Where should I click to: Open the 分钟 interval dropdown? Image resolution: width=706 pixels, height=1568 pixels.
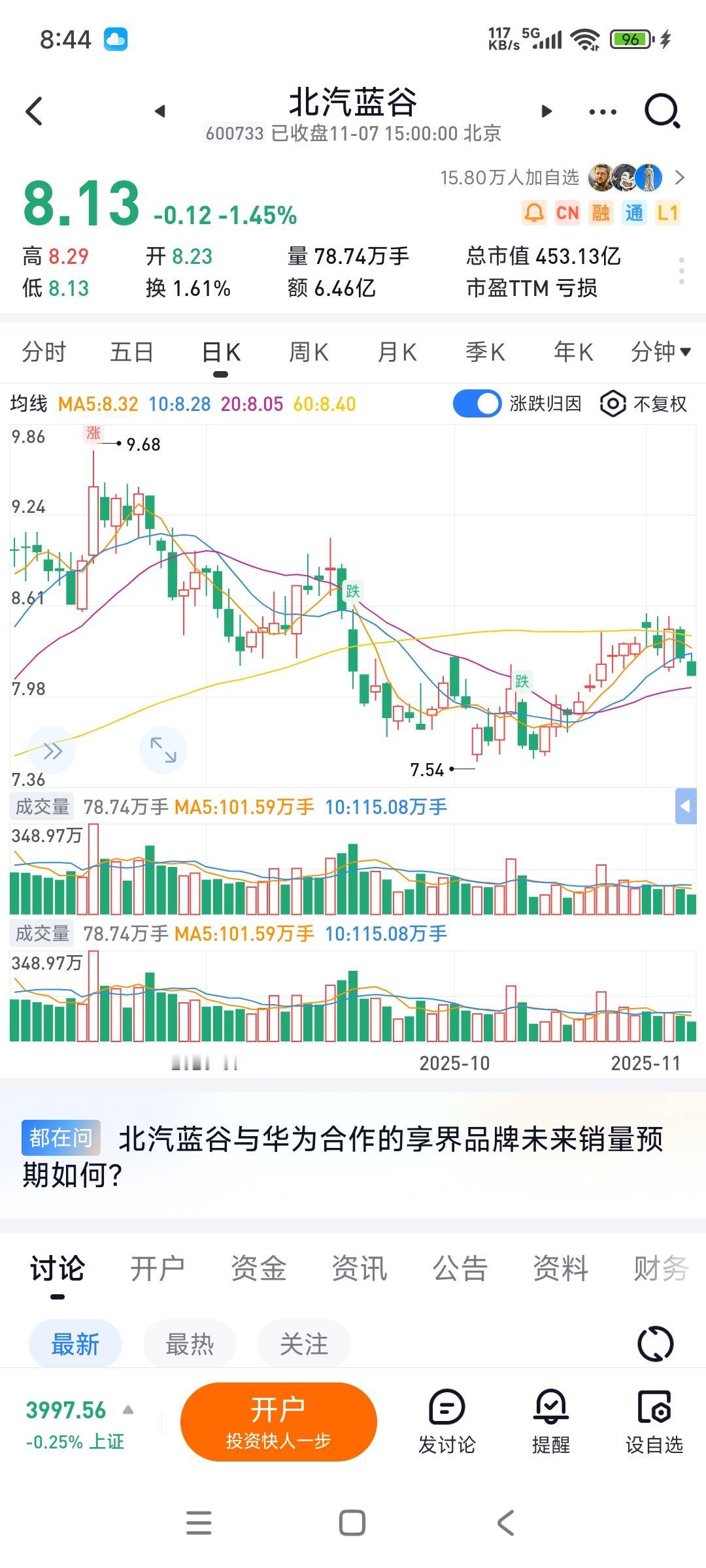click(x=660, y=352)
